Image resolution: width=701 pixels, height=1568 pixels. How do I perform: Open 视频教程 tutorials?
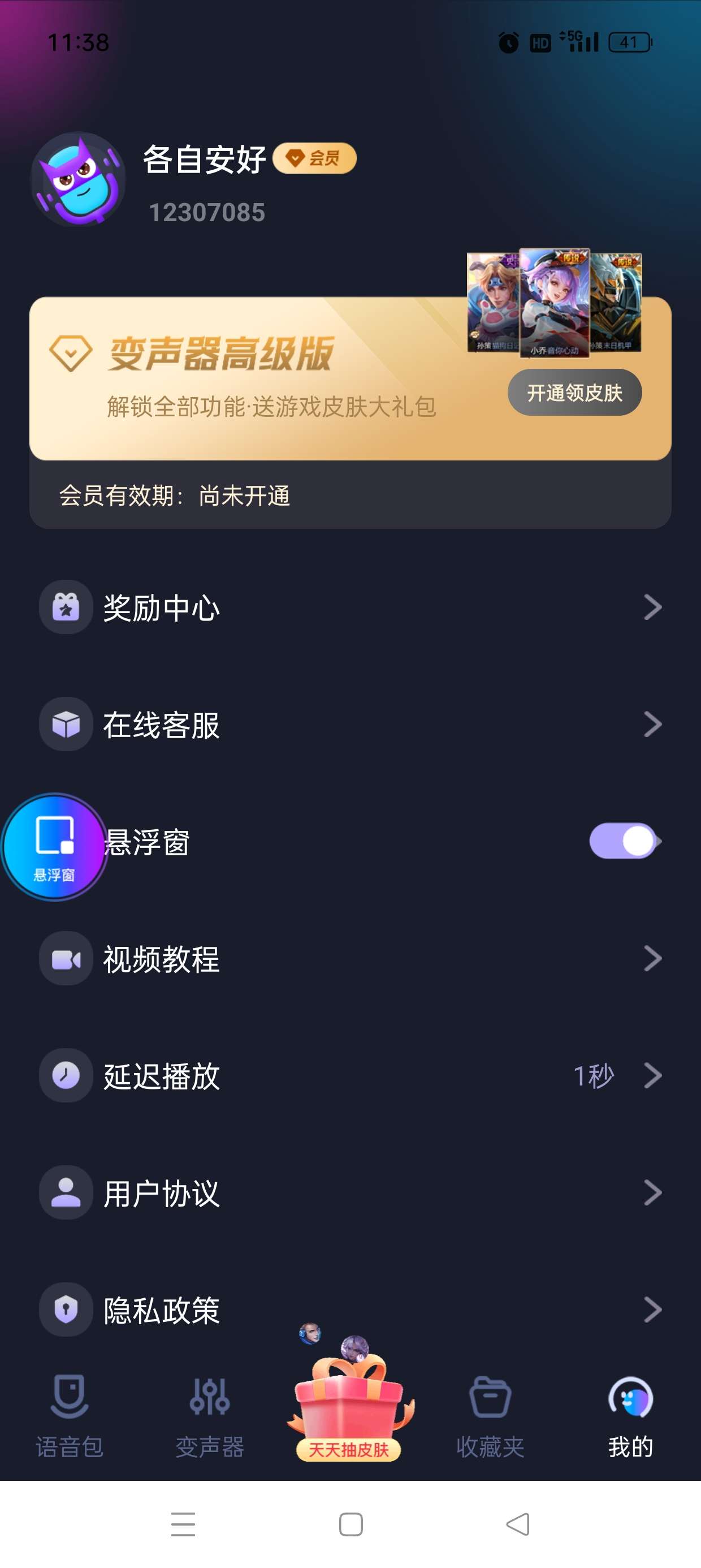[x=350, y=959]
